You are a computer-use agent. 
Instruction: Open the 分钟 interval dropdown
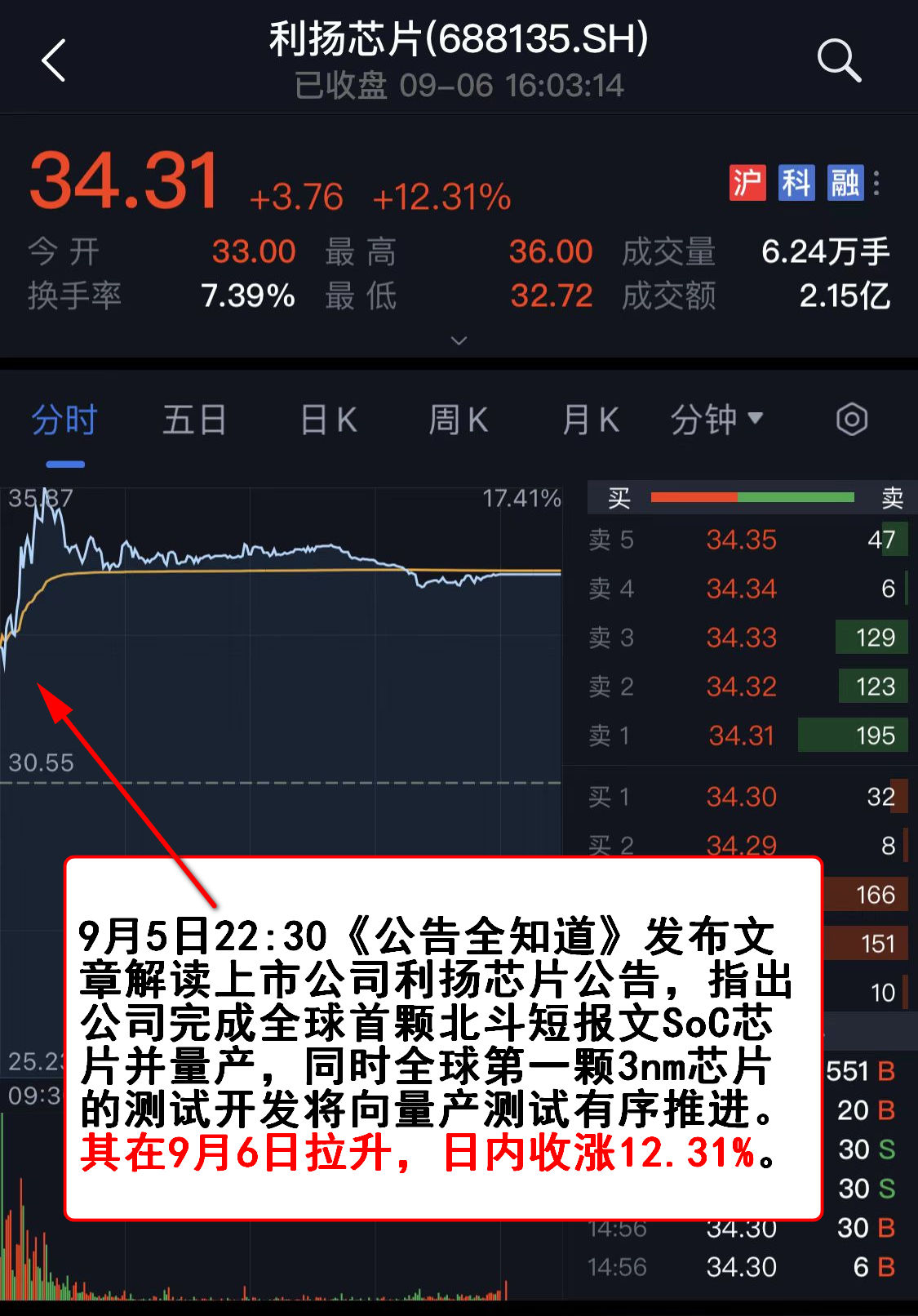pos(716,420)
